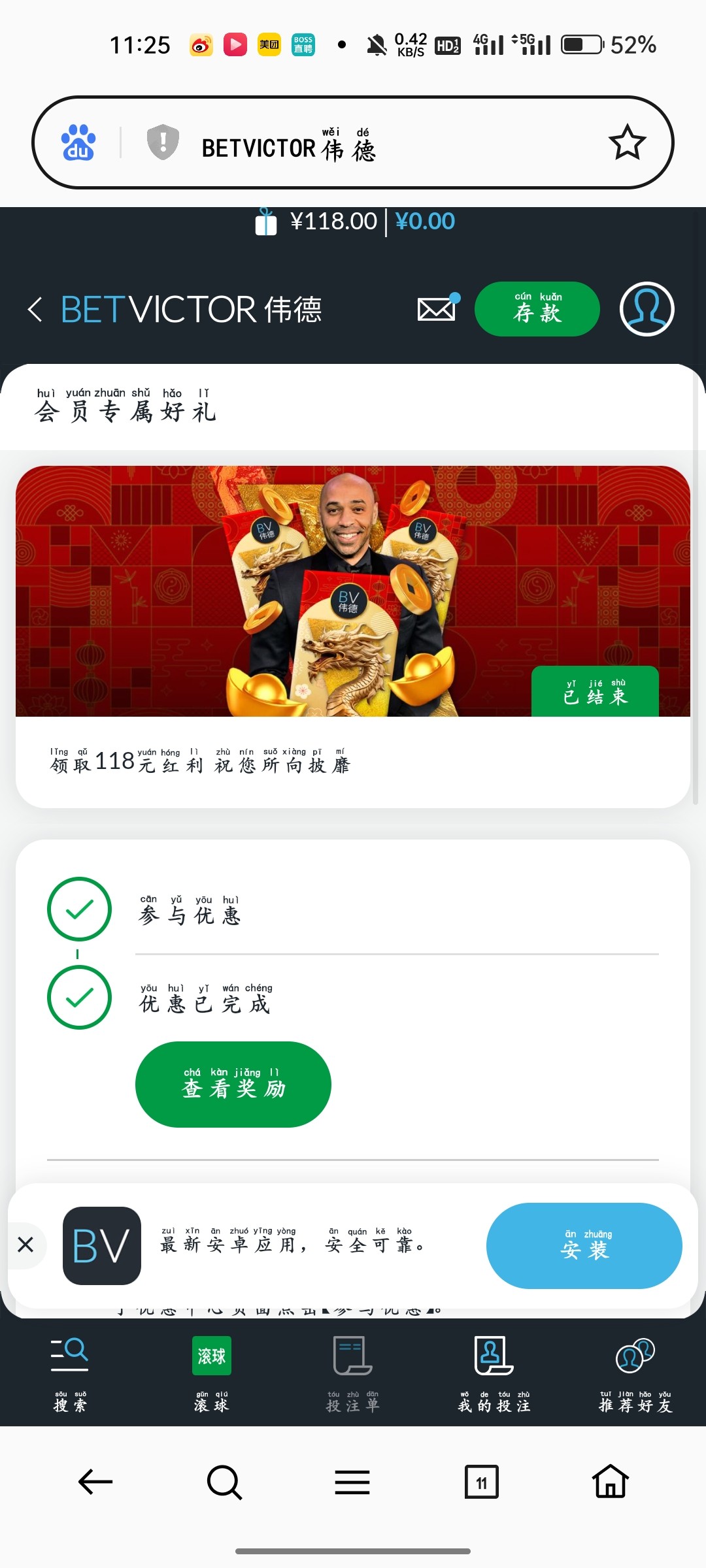This screenshot has height=1568, width=706.
Task: Open the account profile icon
Action: pyautogui.click(x=647, y=309)
